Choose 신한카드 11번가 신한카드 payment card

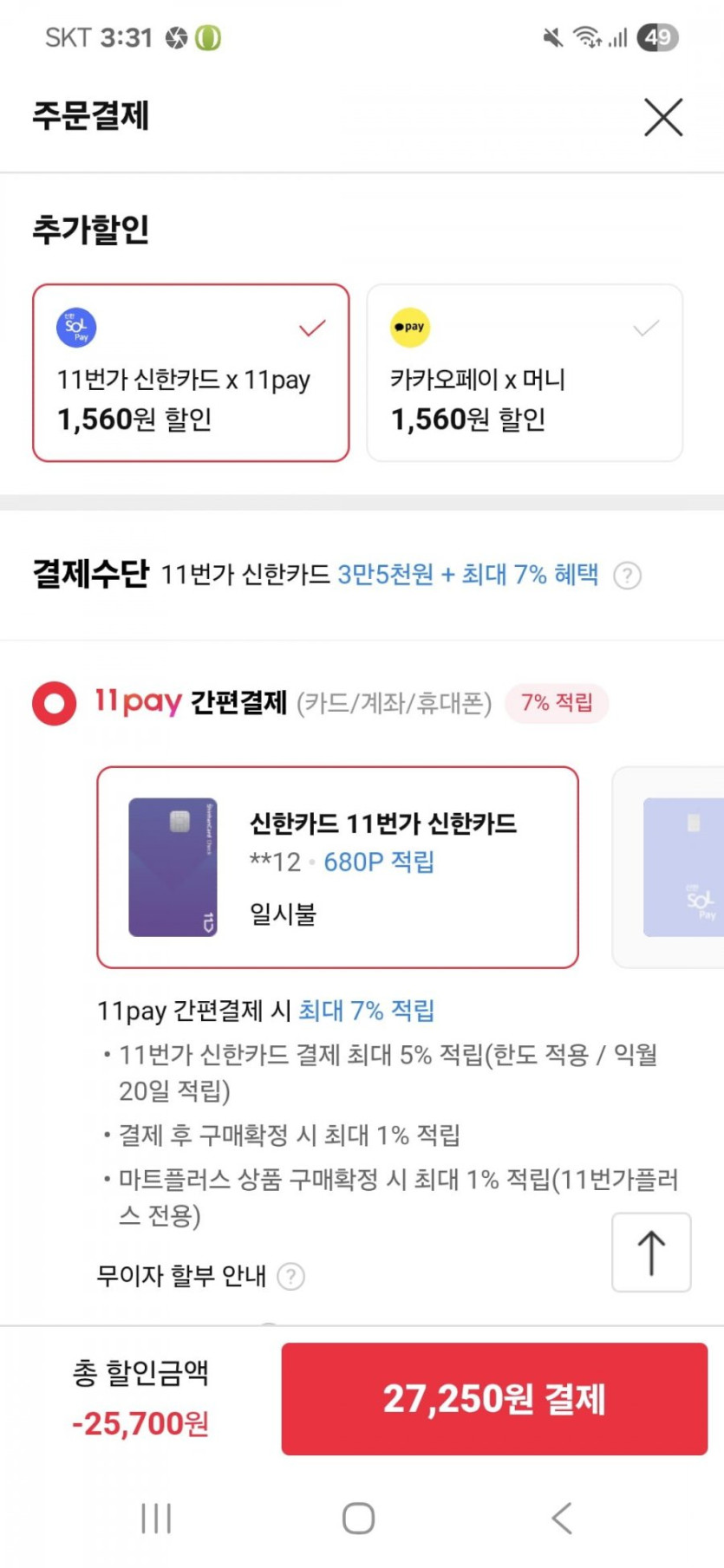tap(337, 867)
